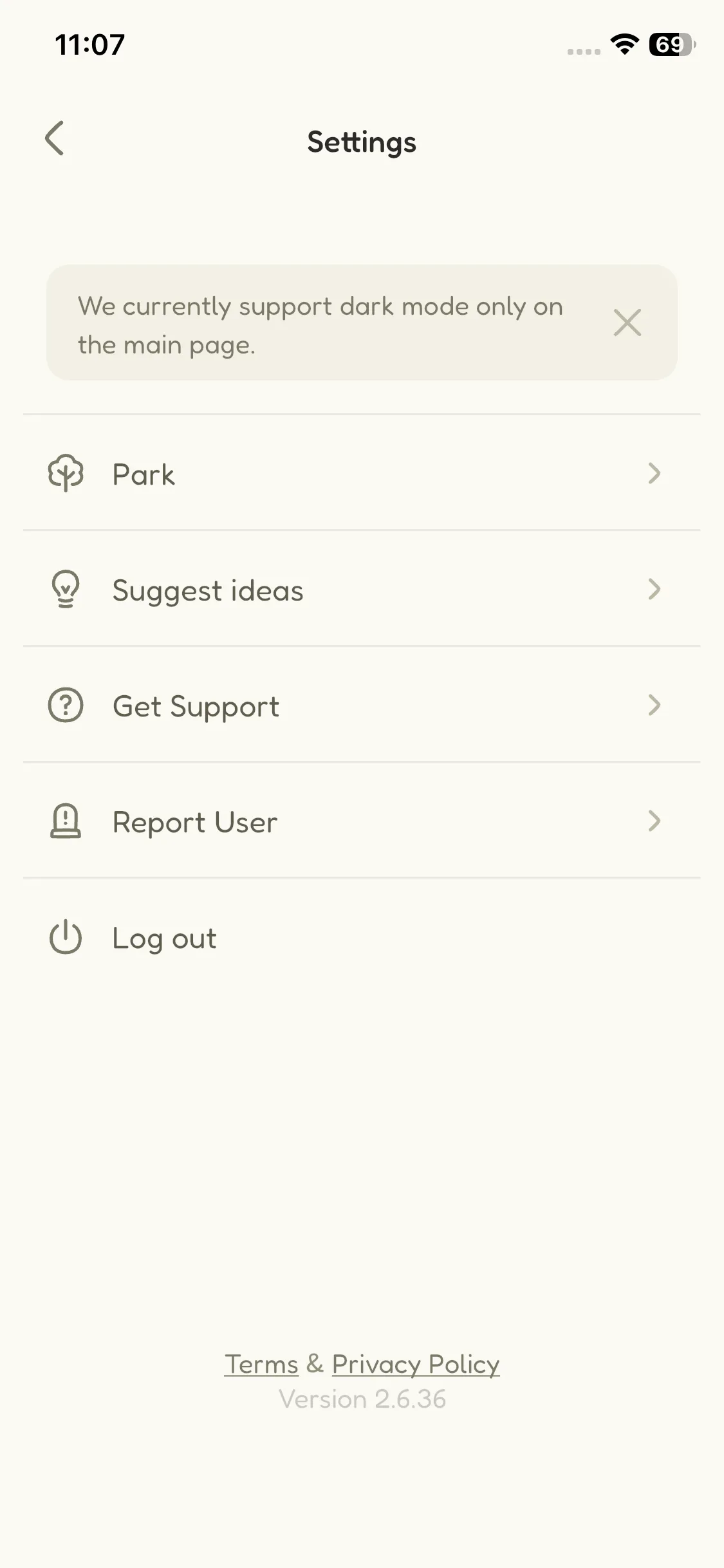View the Terms link
This screenshot has height=1568, width=724.
coord(261,1364)
